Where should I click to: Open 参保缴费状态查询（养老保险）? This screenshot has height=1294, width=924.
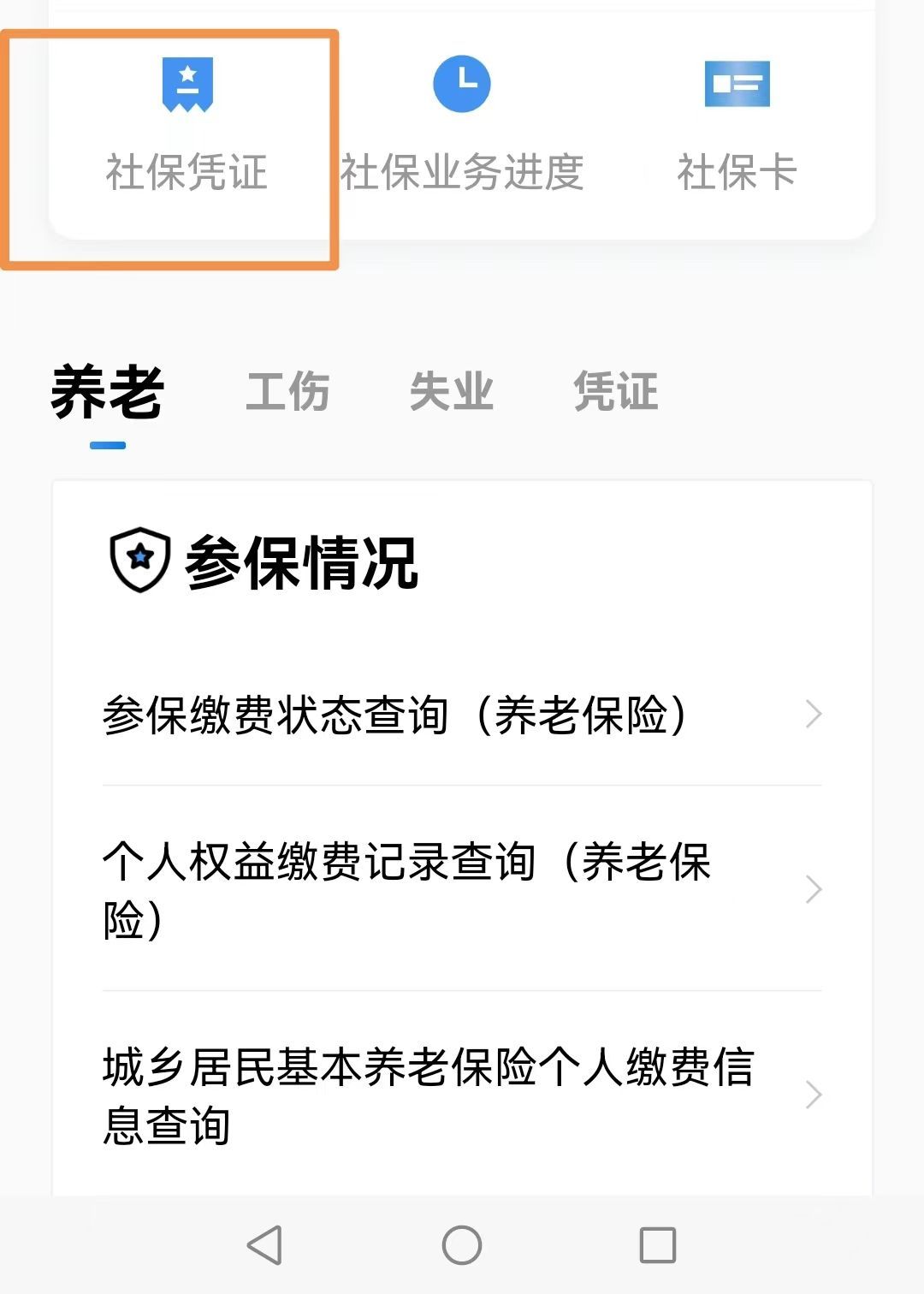462,715
